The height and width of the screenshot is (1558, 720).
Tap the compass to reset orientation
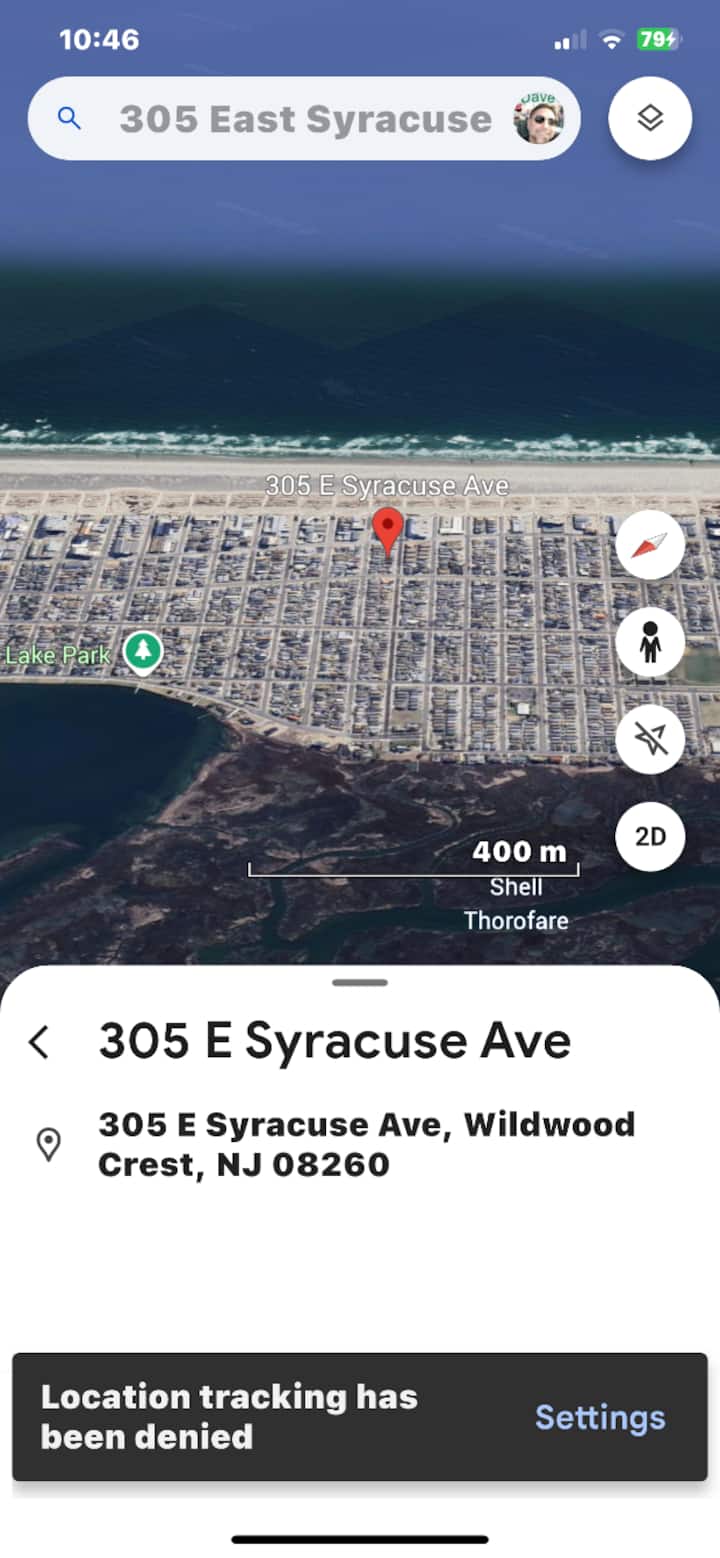click(650, 545)
